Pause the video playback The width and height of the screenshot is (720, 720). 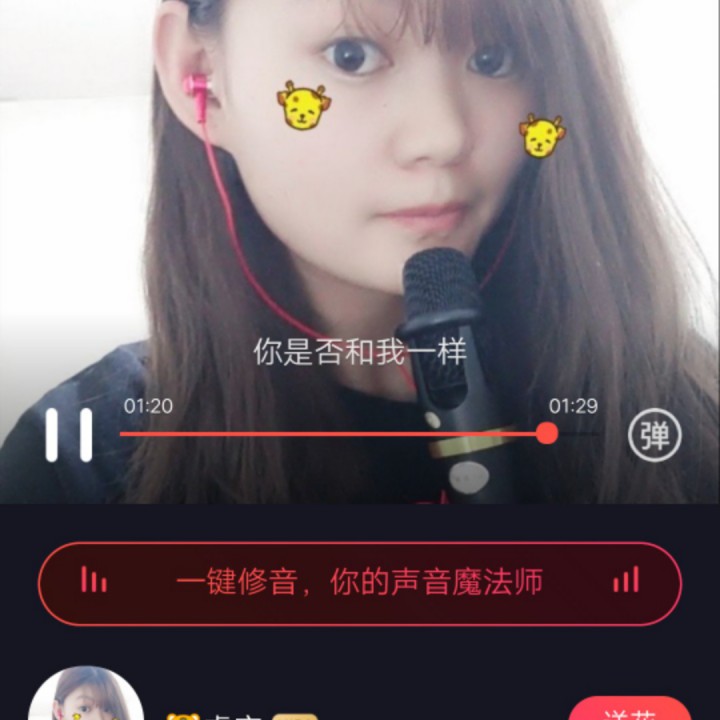(69, 434)
